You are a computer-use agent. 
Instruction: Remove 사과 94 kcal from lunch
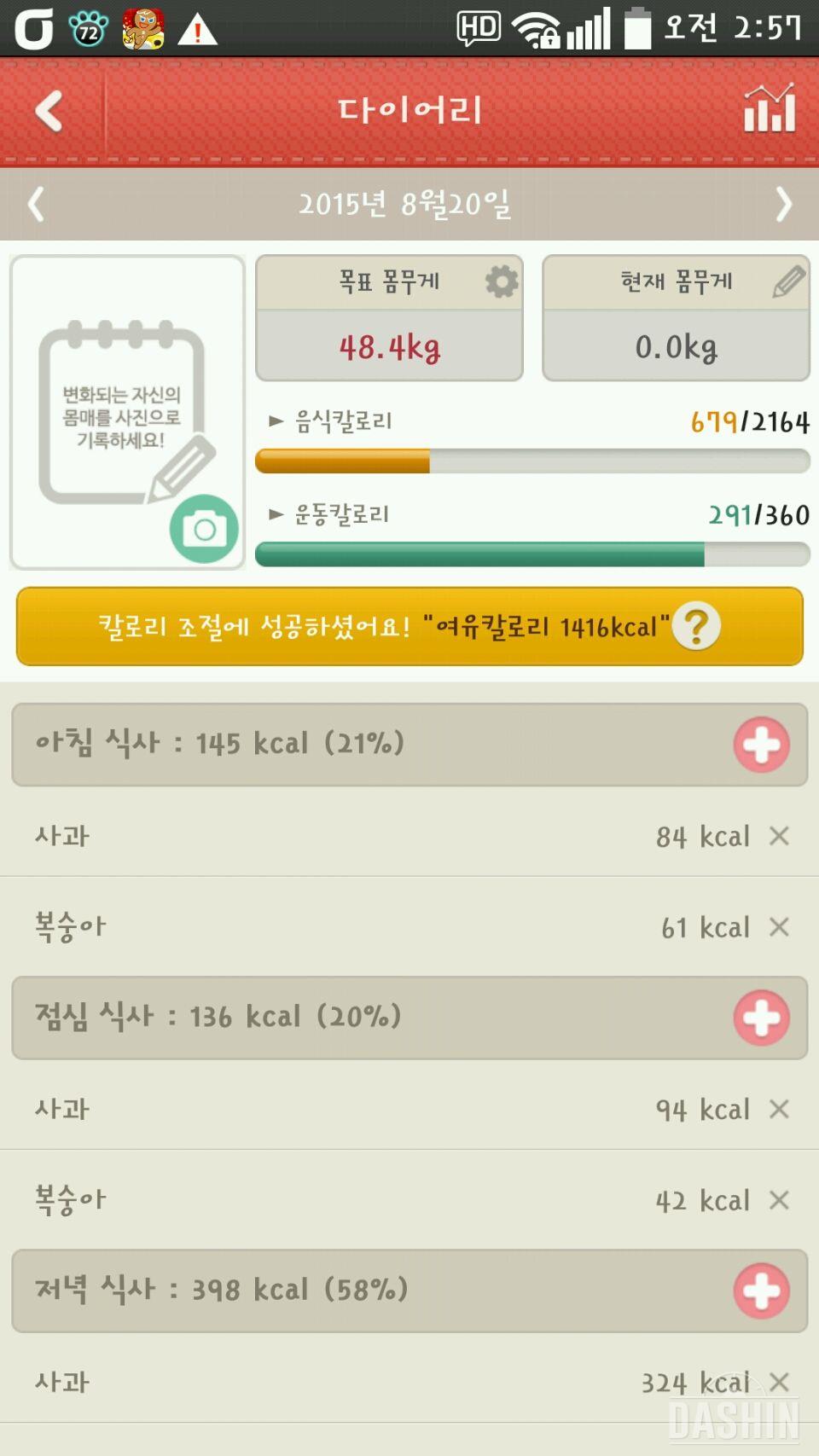pyautogui.click(x=779, y=1109)
